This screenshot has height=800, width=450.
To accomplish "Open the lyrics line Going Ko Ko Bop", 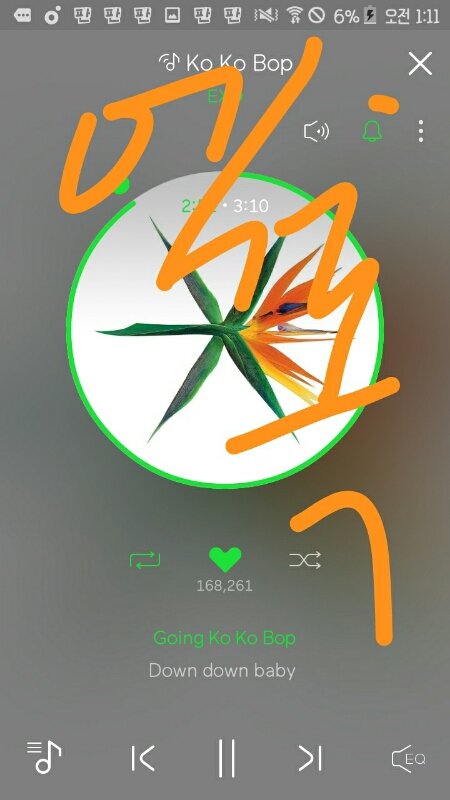I will (x=224, y=638).
